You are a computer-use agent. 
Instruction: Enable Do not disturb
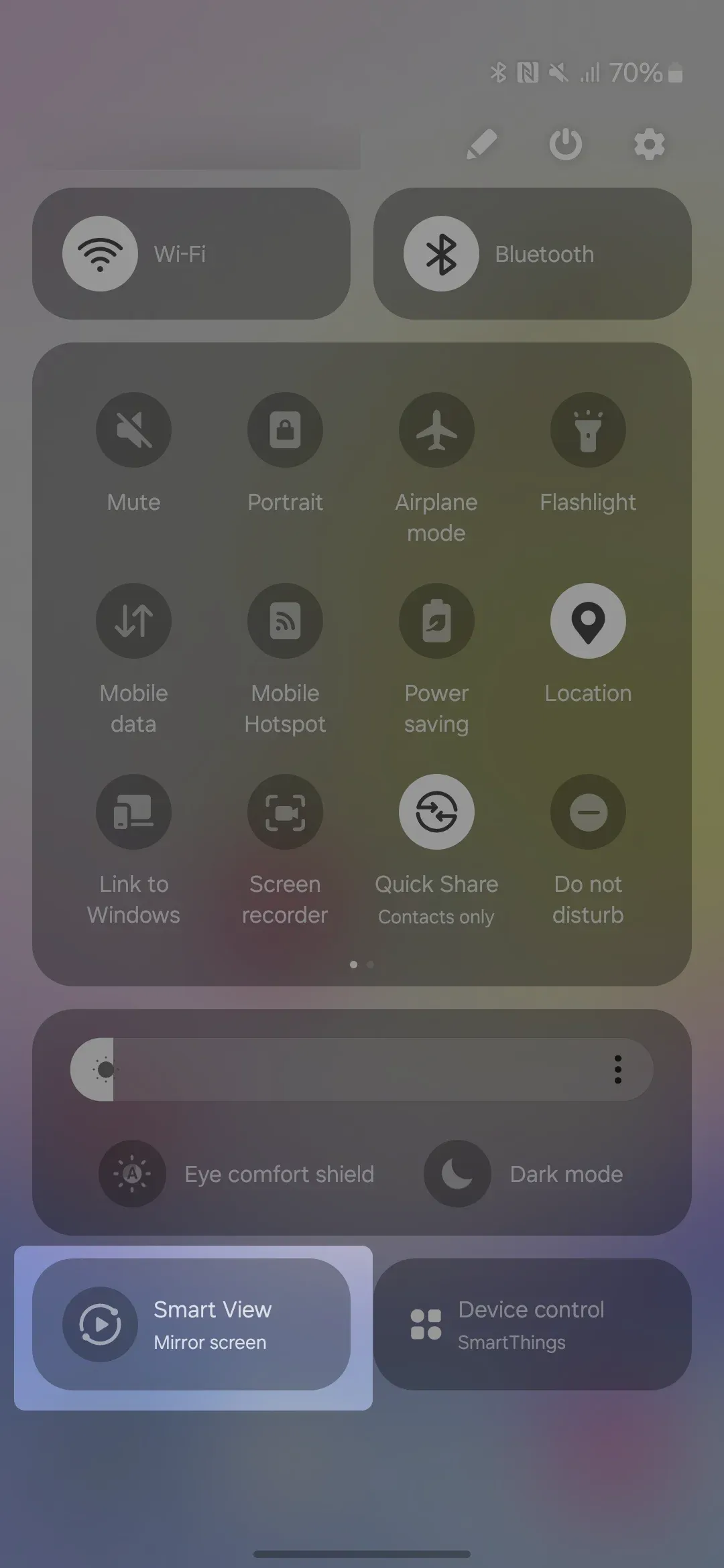588,812
